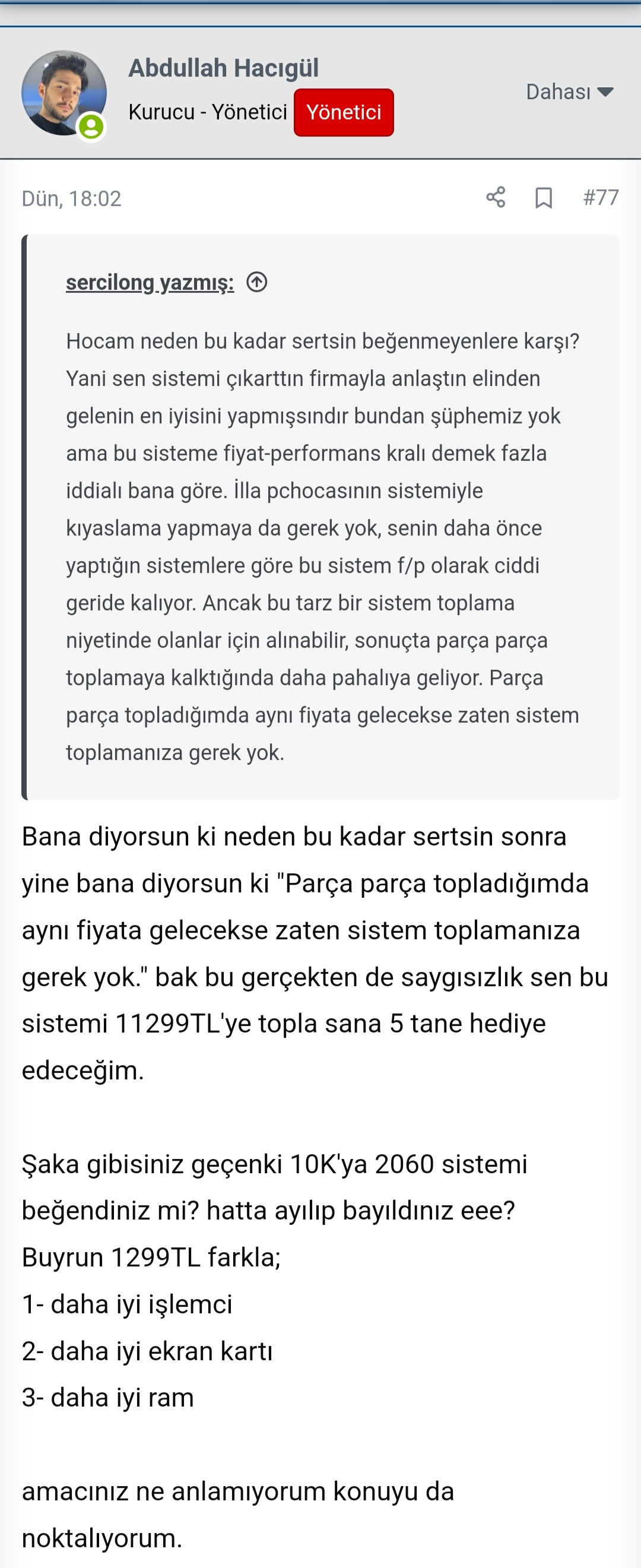Image resolution: width=641 pixels, height=1568 pixels.
Task: Share this post
Action: [x=496, y=197]
